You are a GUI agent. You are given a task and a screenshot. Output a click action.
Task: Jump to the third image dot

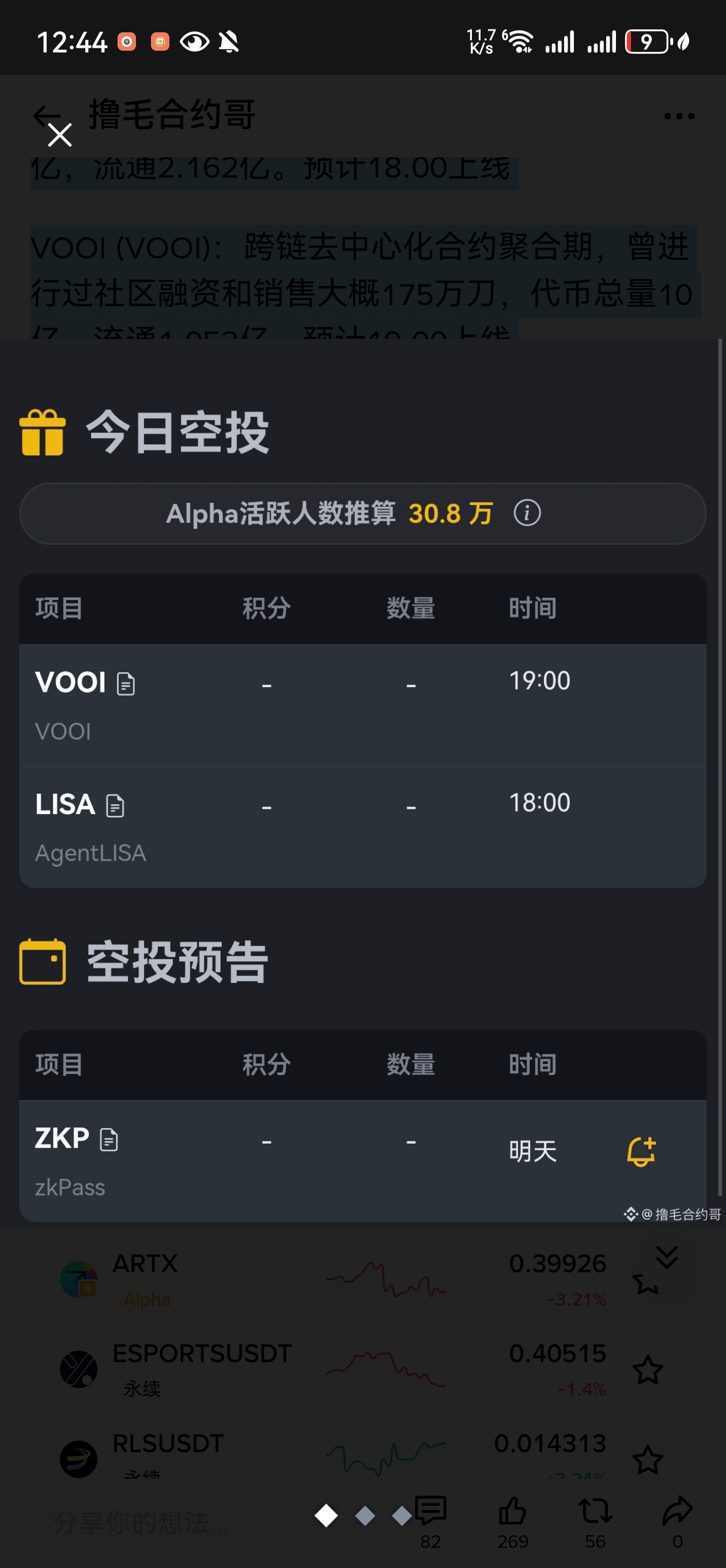pyautogui.click(x=402, y=1516)
